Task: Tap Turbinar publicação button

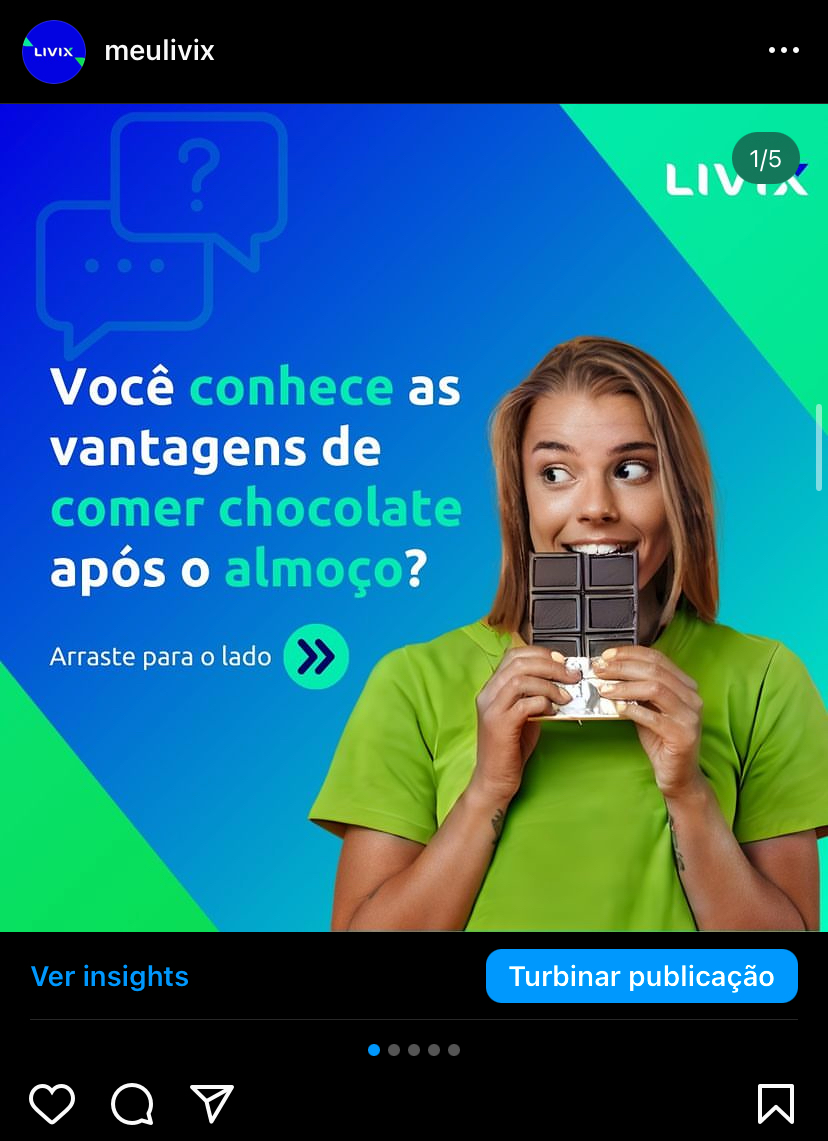Action: tap(641, 976)
